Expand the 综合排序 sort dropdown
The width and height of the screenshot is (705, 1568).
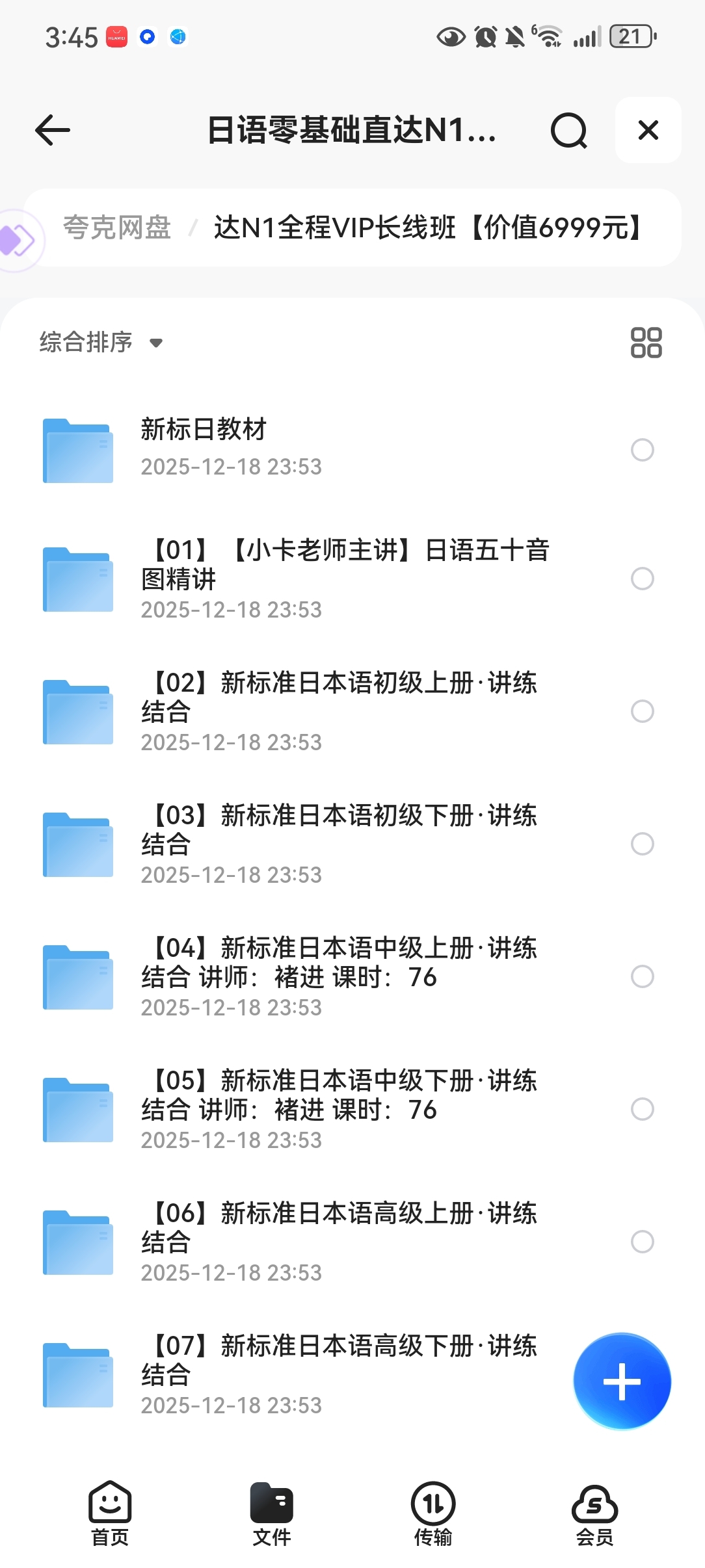101,342
